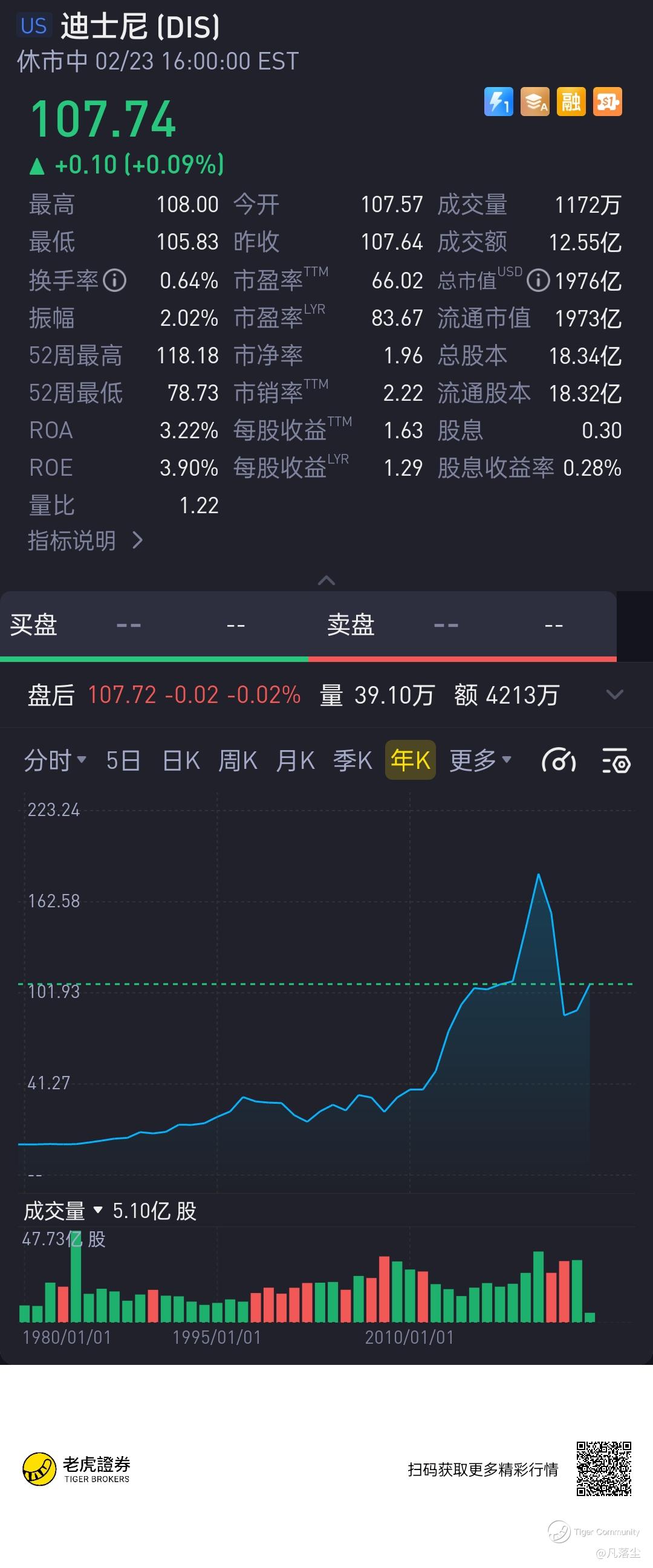Collapse the stock details panel
The width and height of the screenshot is (653, 1568).
326,580
